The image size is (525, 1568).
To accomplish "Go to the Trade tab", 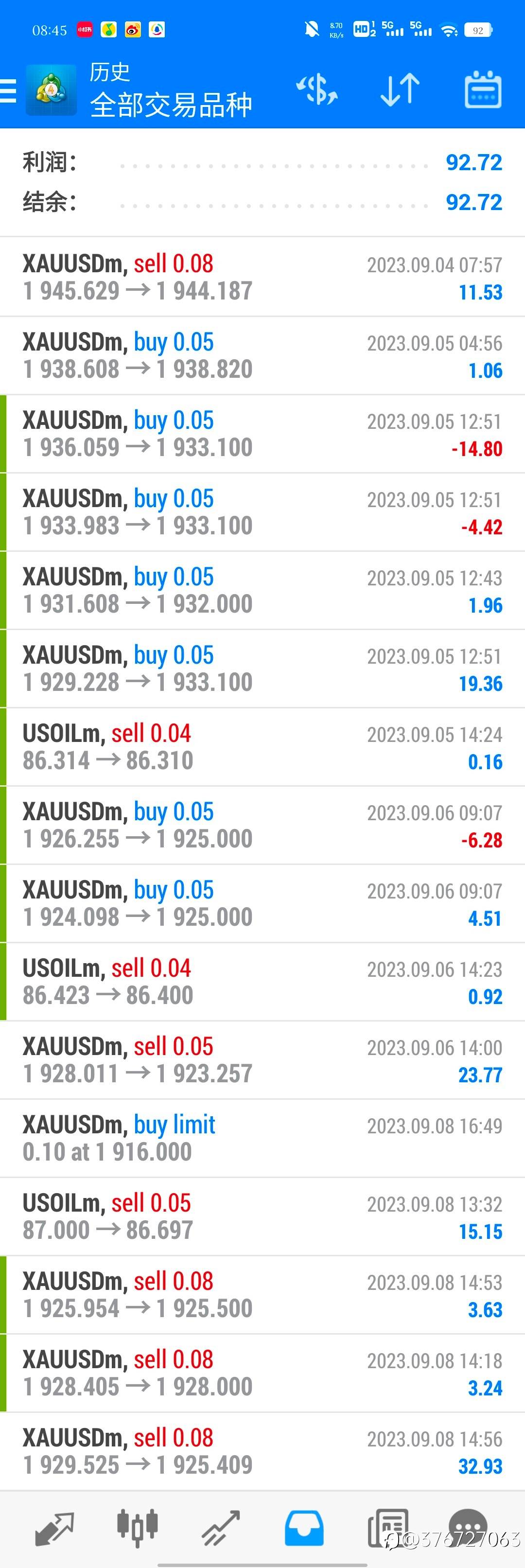I will [x=221, y=1528].
